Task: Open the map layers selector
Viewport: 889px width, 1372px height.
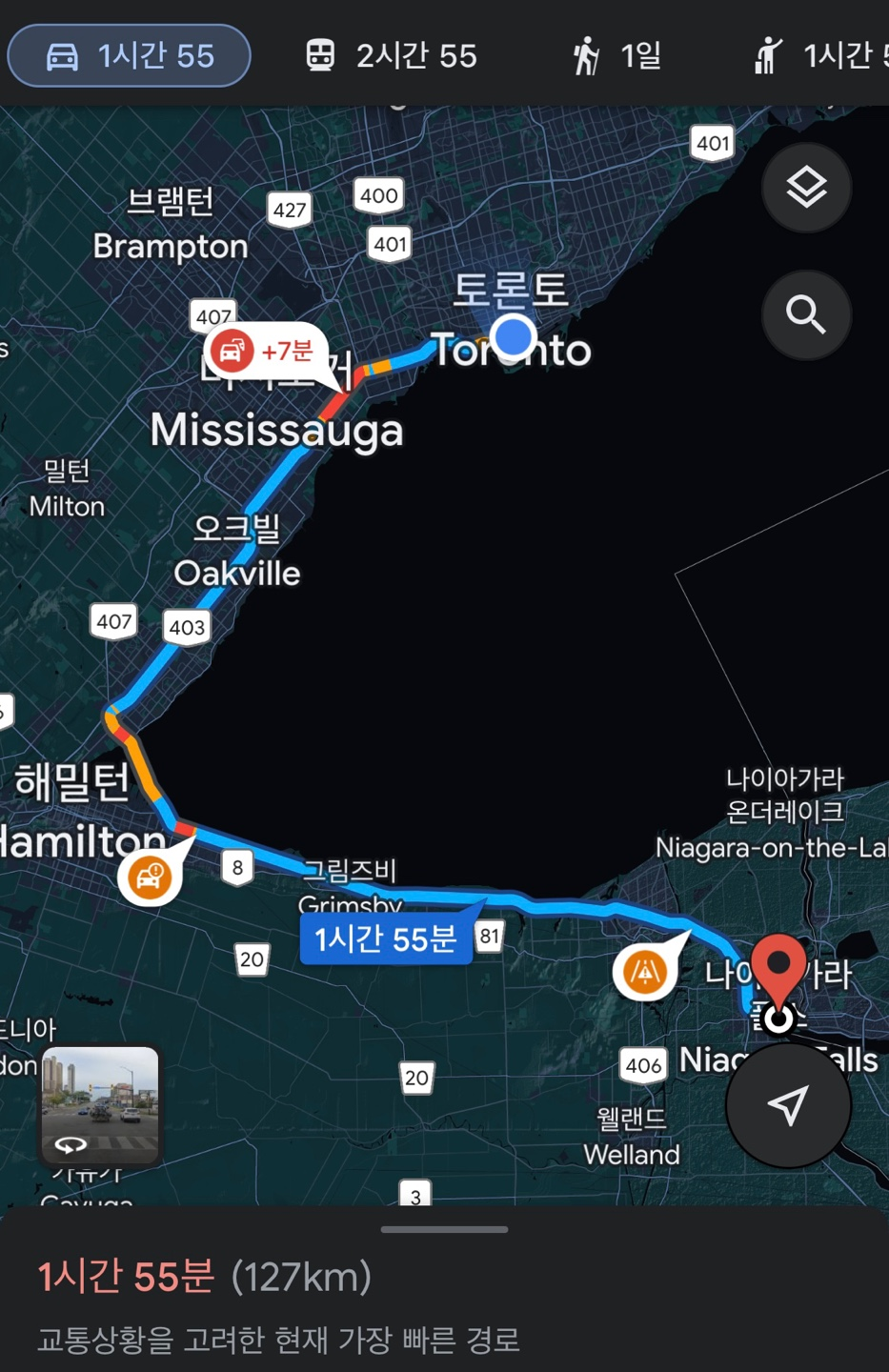Action: tap(806, 187)
